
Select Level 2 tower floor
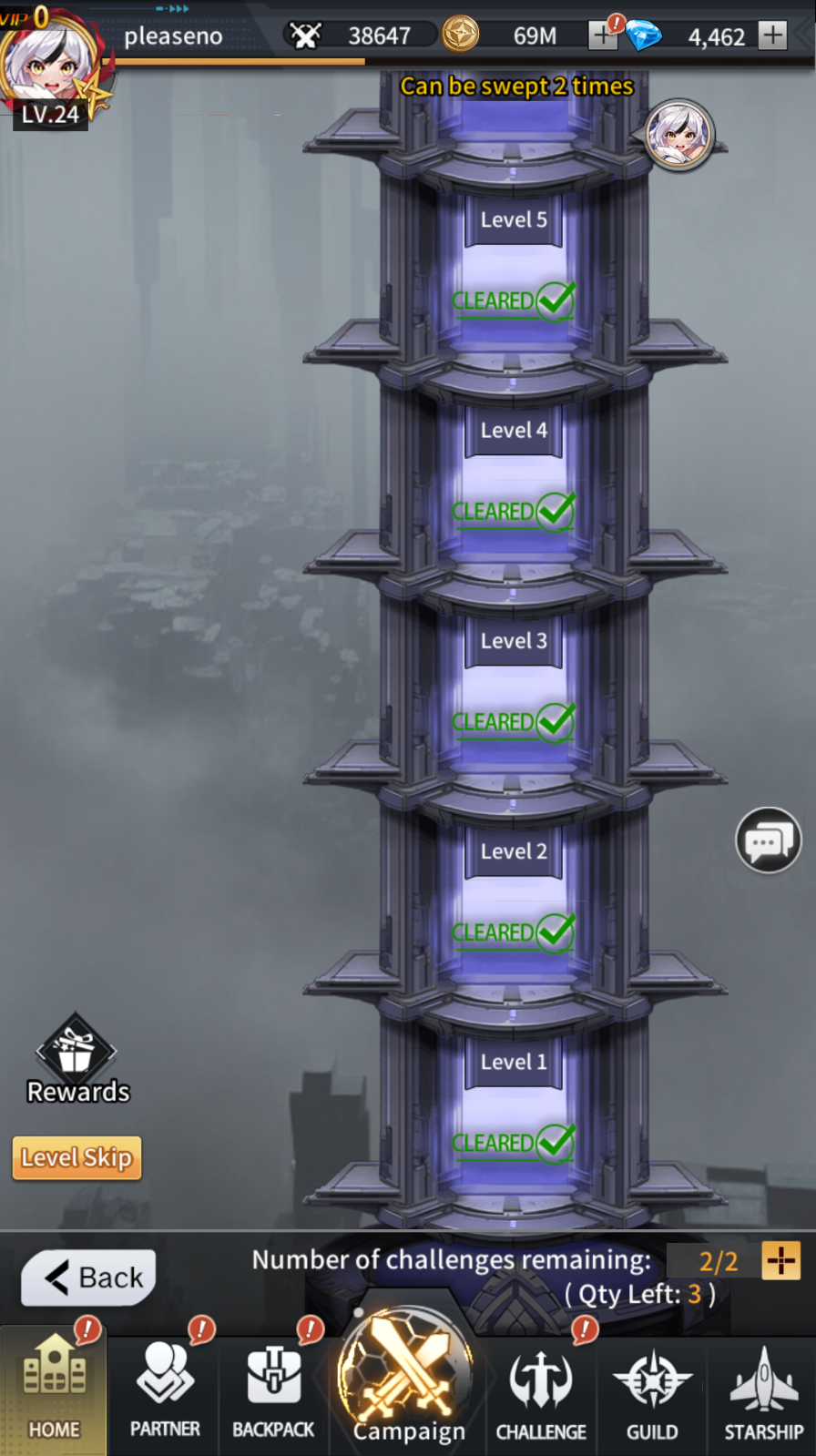[x=514, y=892]
